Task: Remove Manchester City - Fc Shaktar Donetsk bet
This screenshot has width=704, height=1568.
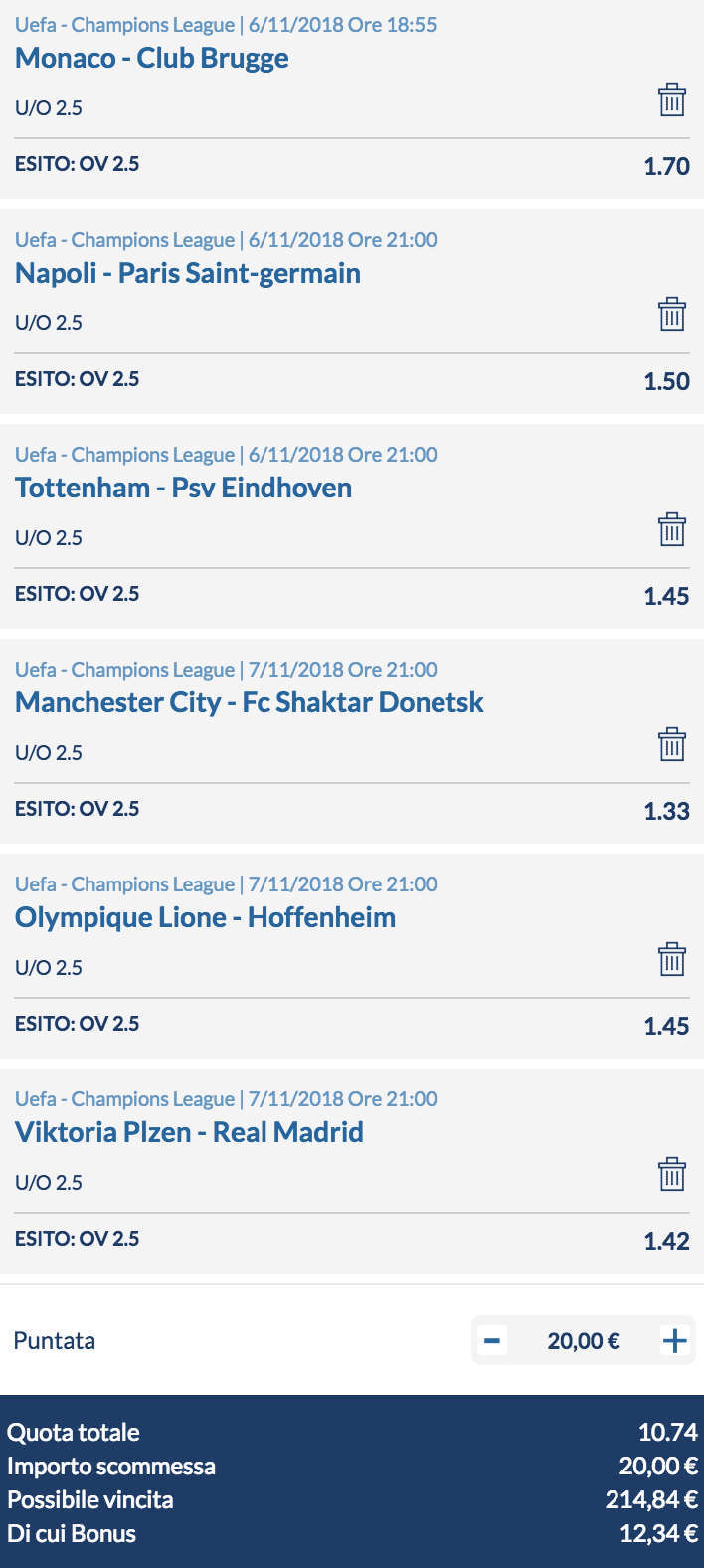Action: (672, 744)
